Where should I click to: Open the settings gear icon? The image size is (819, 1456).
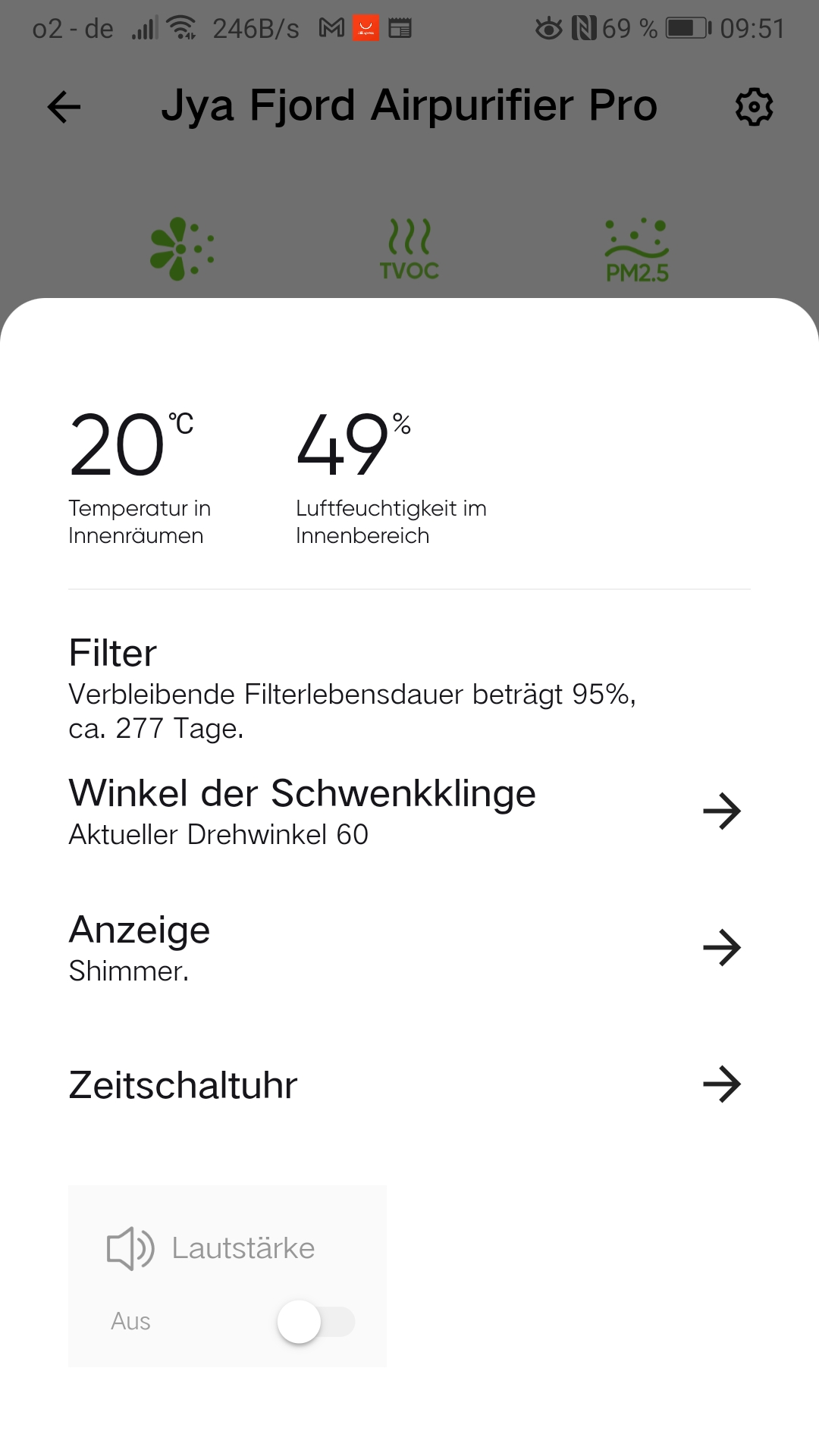754,107
